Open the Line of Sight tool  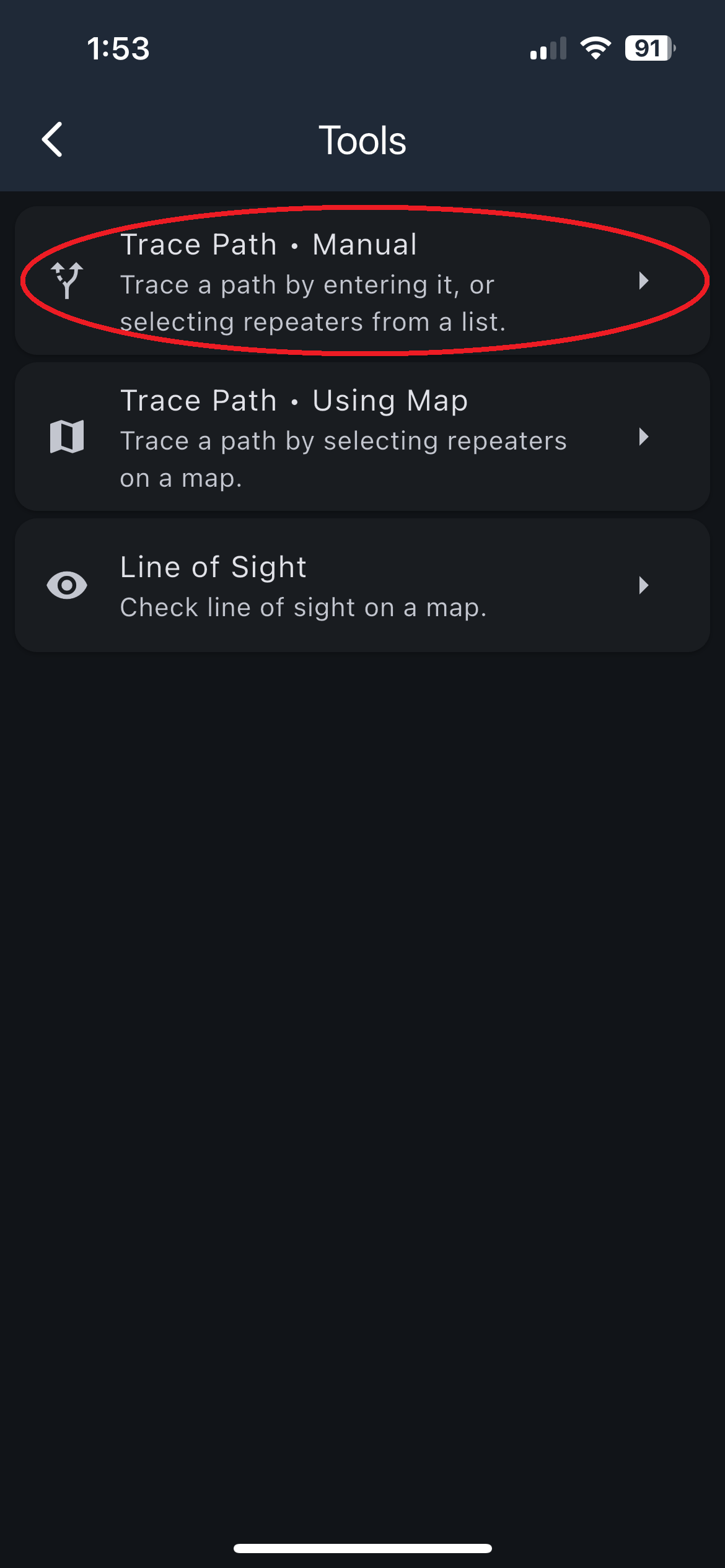click(362, 586)
